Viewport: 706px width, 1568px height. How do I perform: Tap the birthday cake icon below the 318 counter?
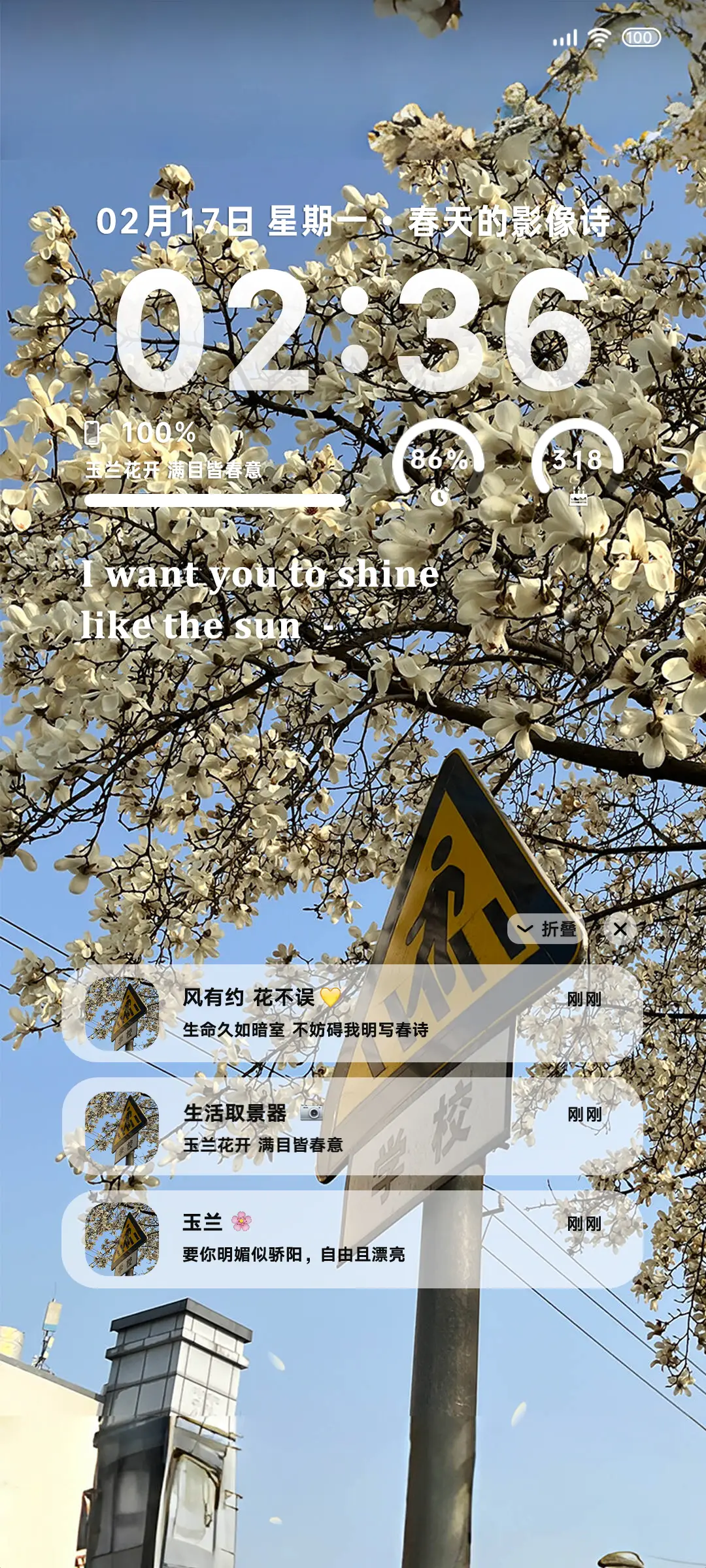[x=579, y=497]
